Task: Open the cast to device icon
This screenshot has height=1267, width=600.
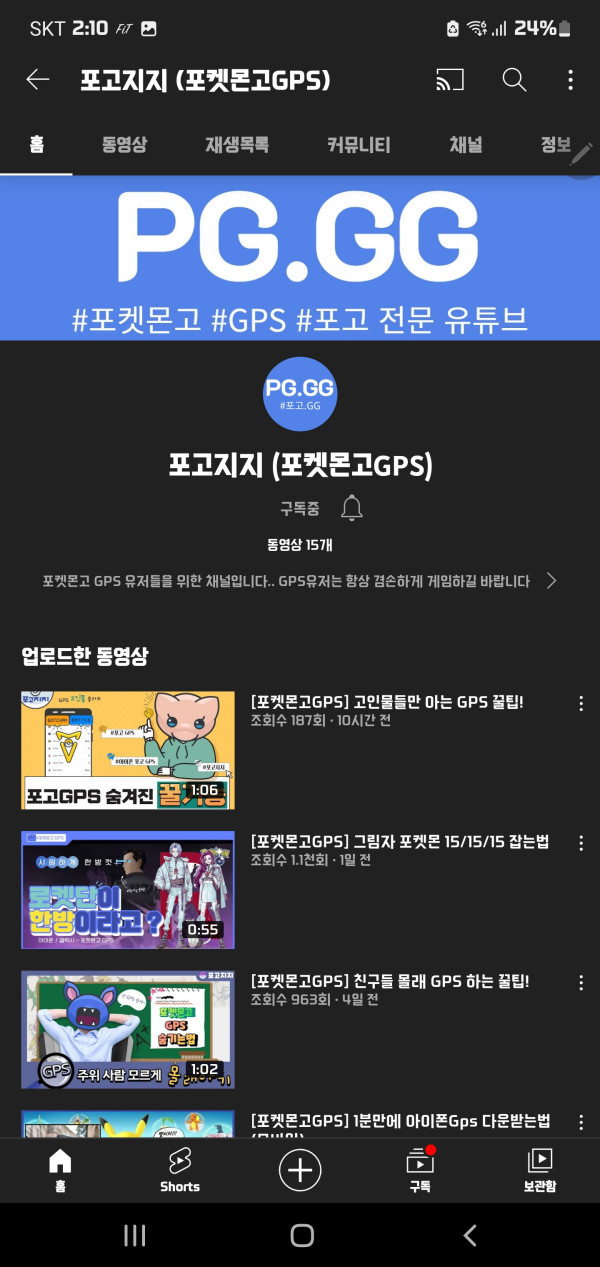Action: tap(450, 80)
